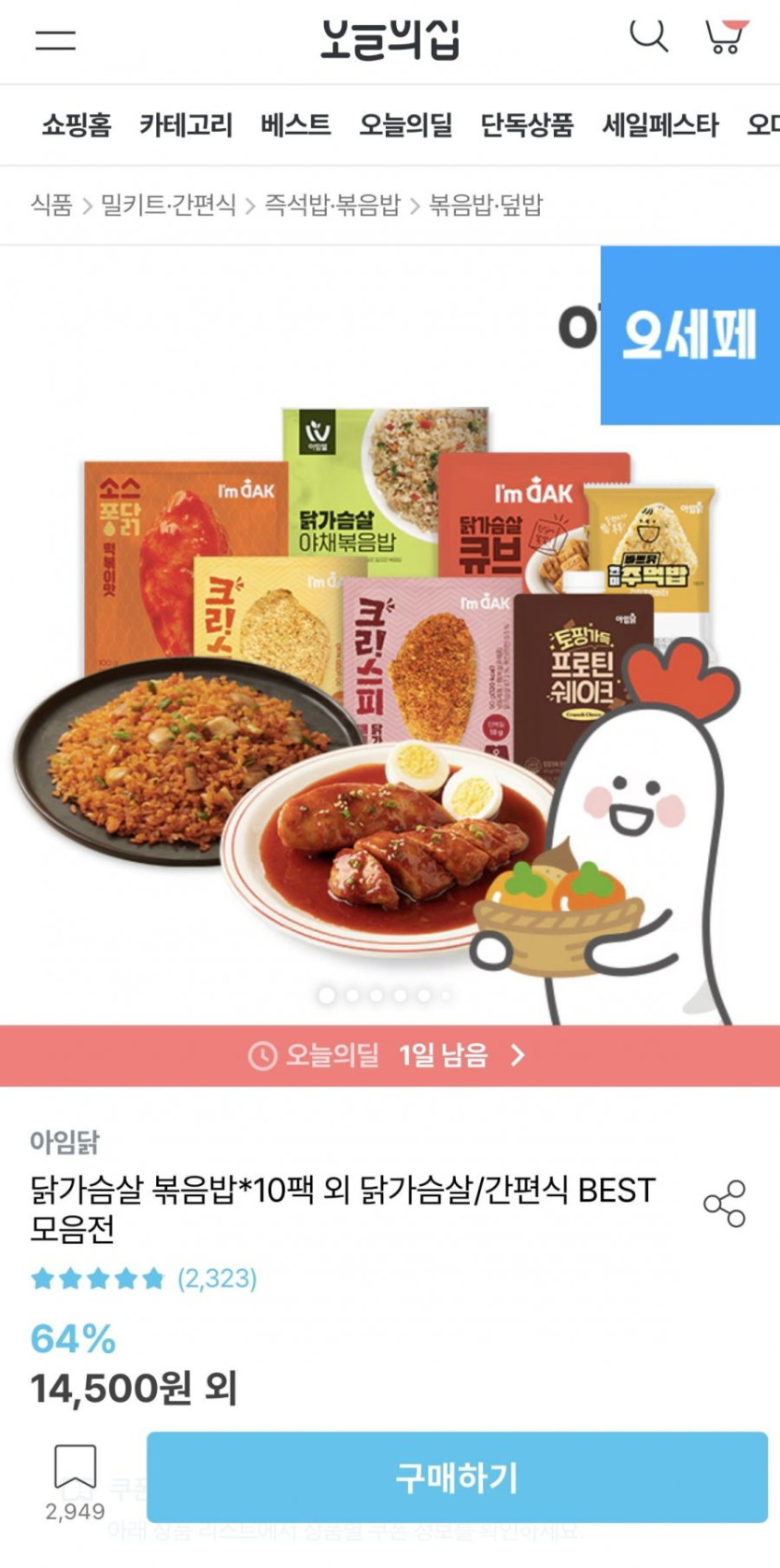
Task: Tap the 오늘의집 logo
Action: point(390,40)
